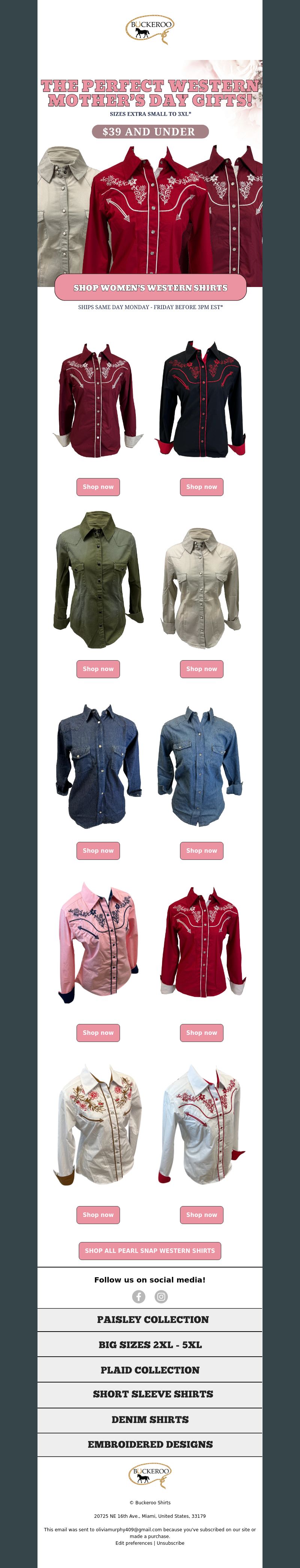300x1568 pixels.
Task: Open the Facebook page icon
Action: click(x=139, y=1296)
